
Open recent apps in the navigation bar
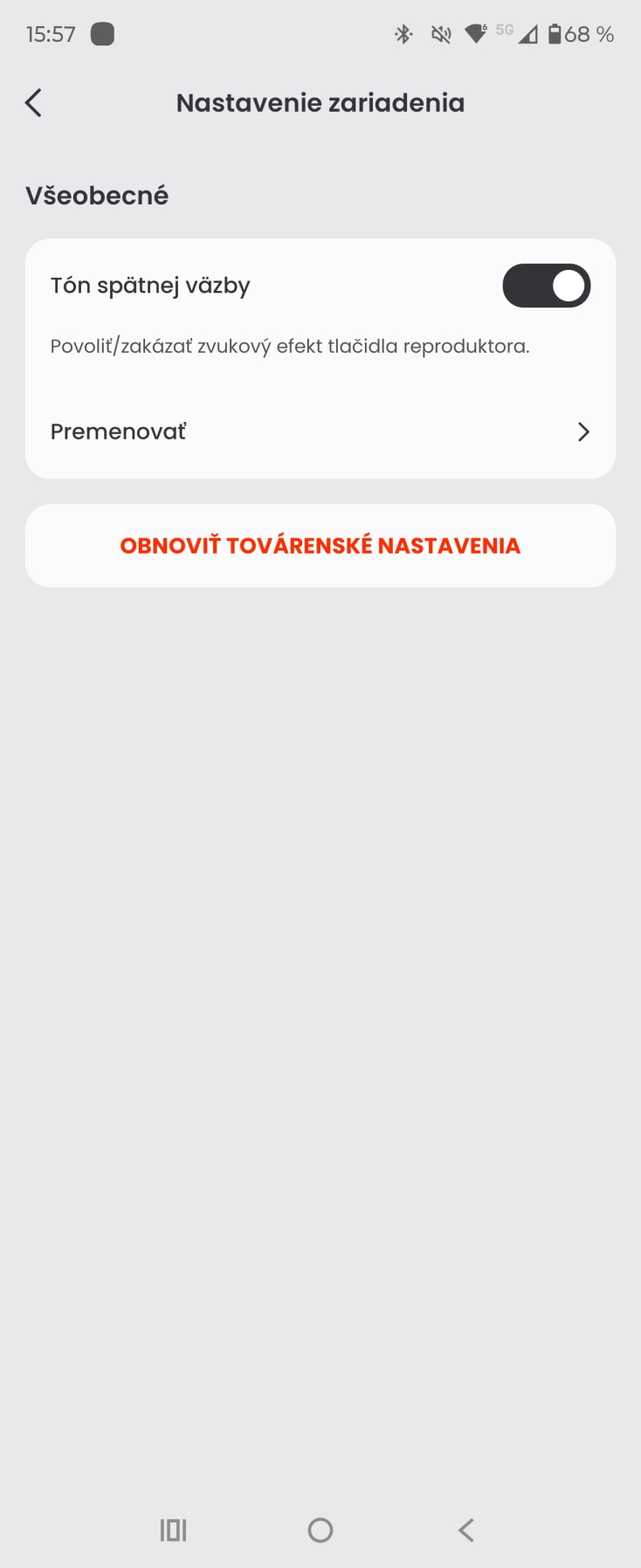[173, 1530]
